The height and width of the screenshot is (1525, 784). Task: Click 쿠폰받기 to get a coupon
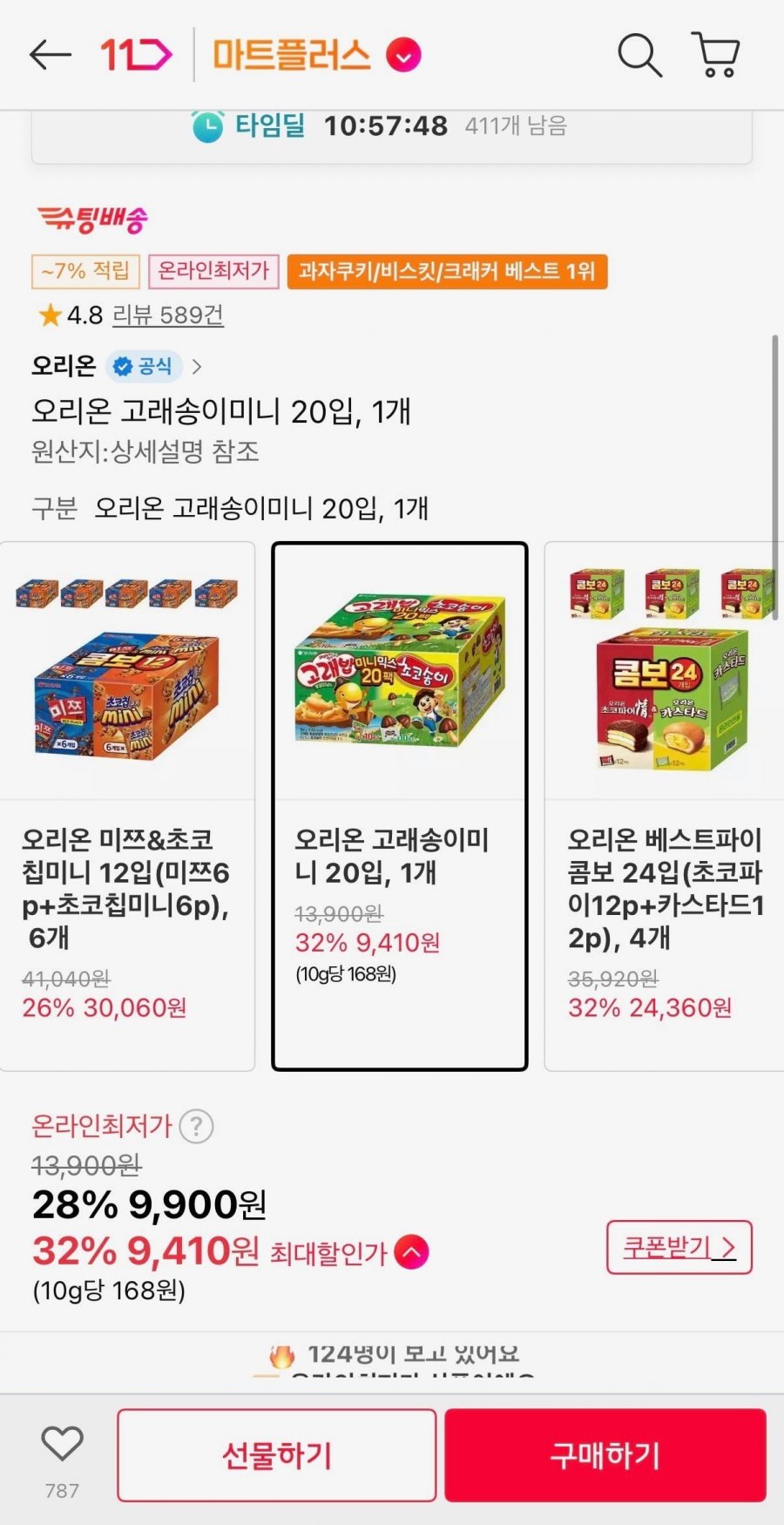click(679, 1248)
